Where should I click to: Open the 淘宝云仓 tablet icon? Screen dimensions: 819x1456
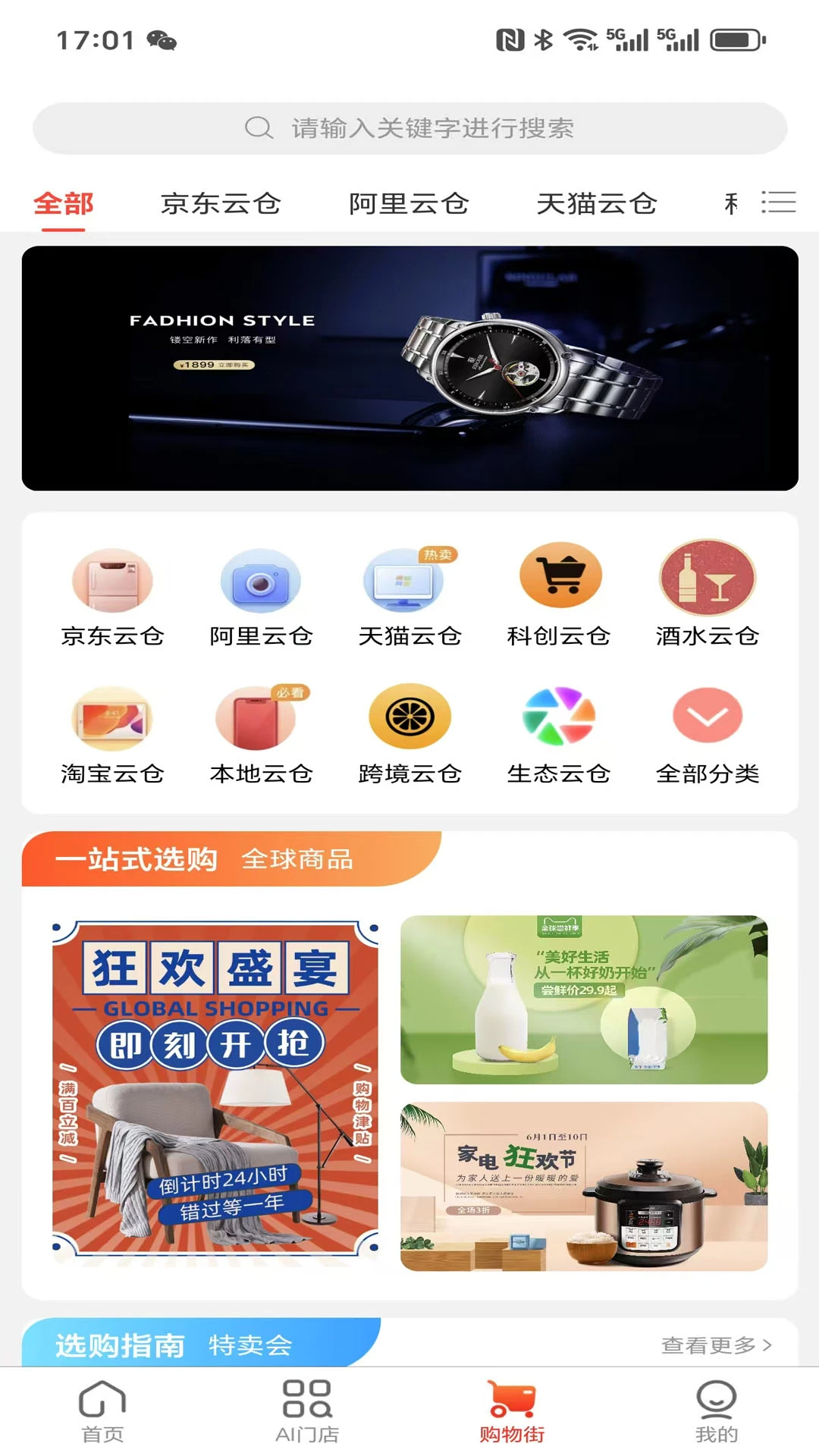coord(112,717)
